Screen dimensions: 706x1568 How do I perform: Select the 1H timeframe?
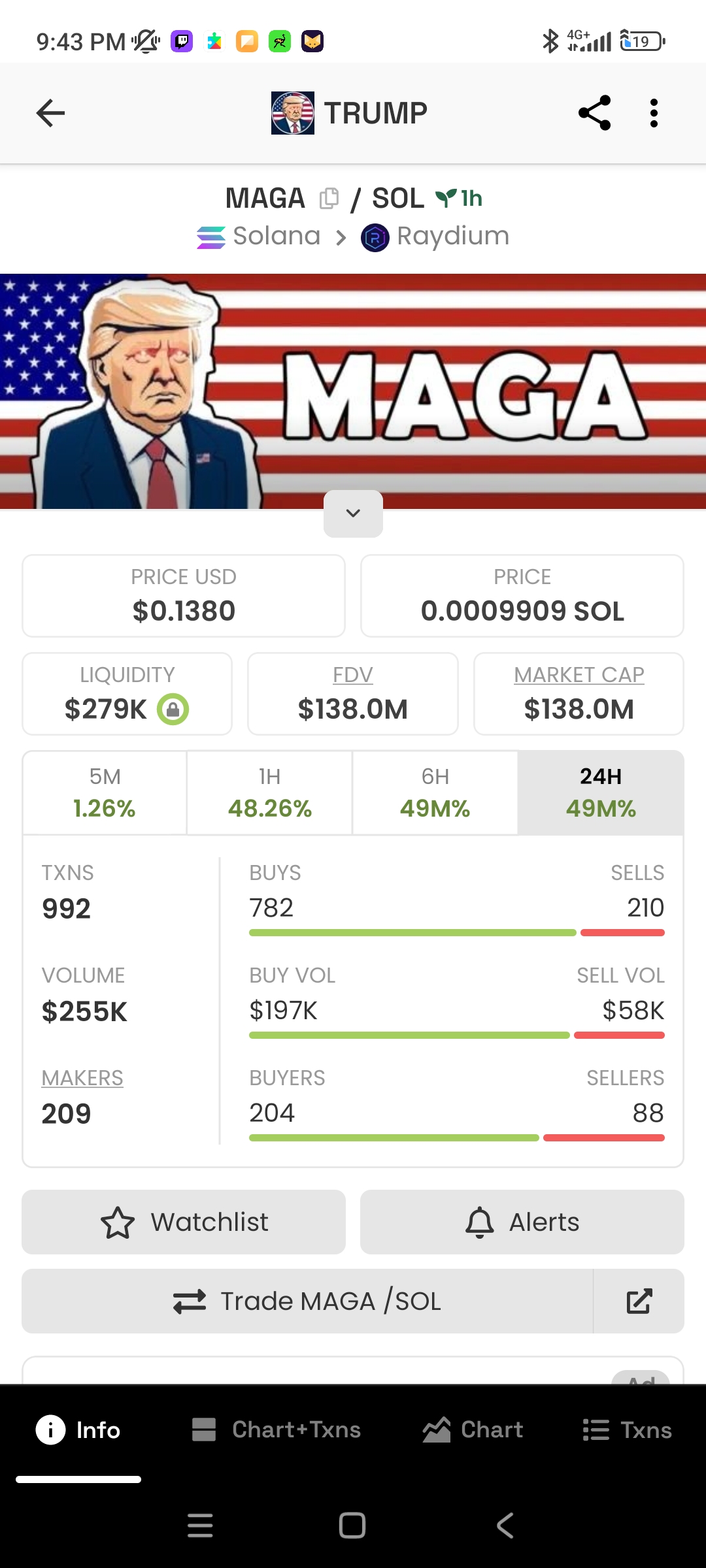coord(269,792)
